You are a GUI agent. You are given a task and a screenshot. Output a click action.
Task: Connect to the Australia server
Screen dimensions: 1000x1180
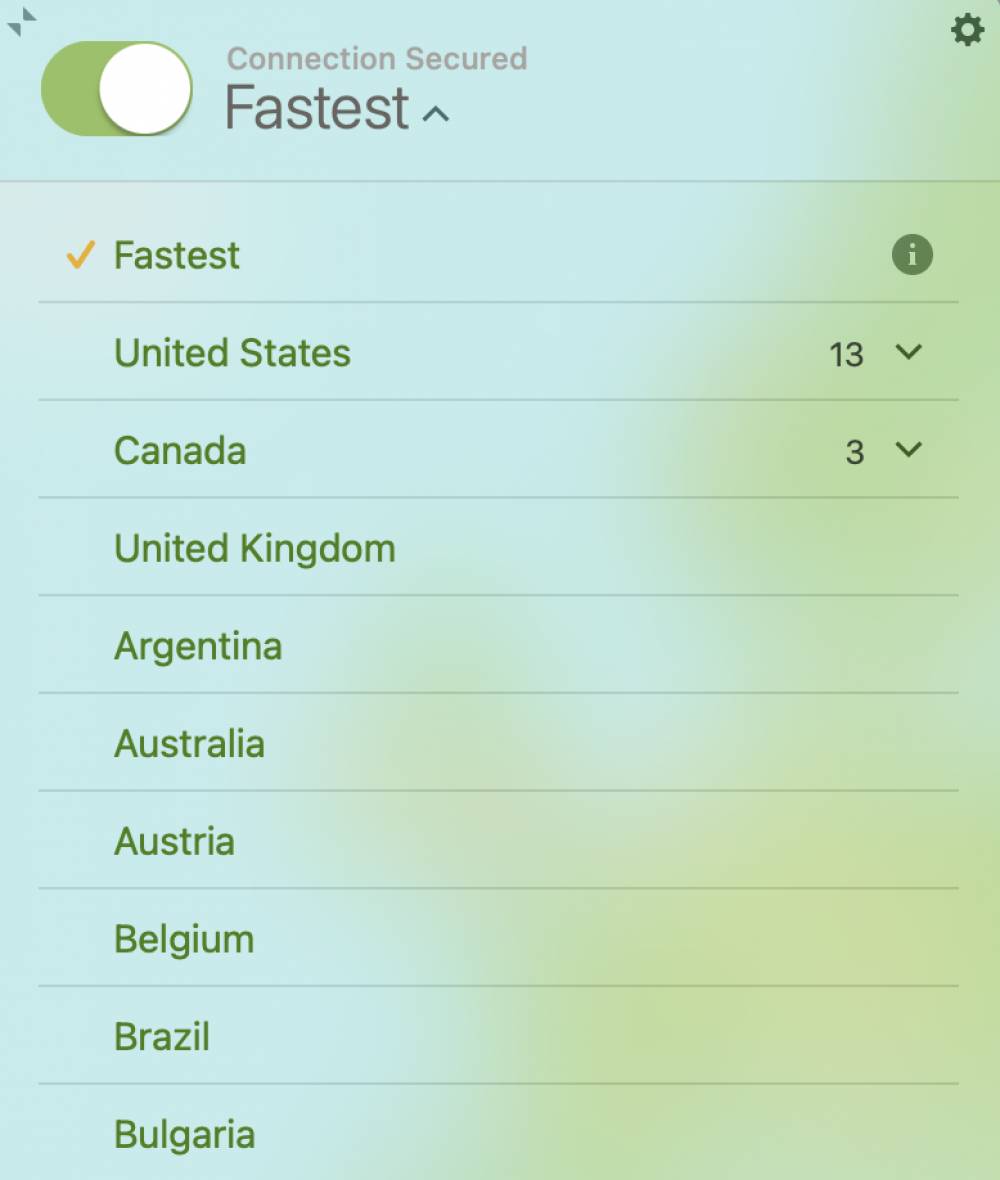coord(189,744)
